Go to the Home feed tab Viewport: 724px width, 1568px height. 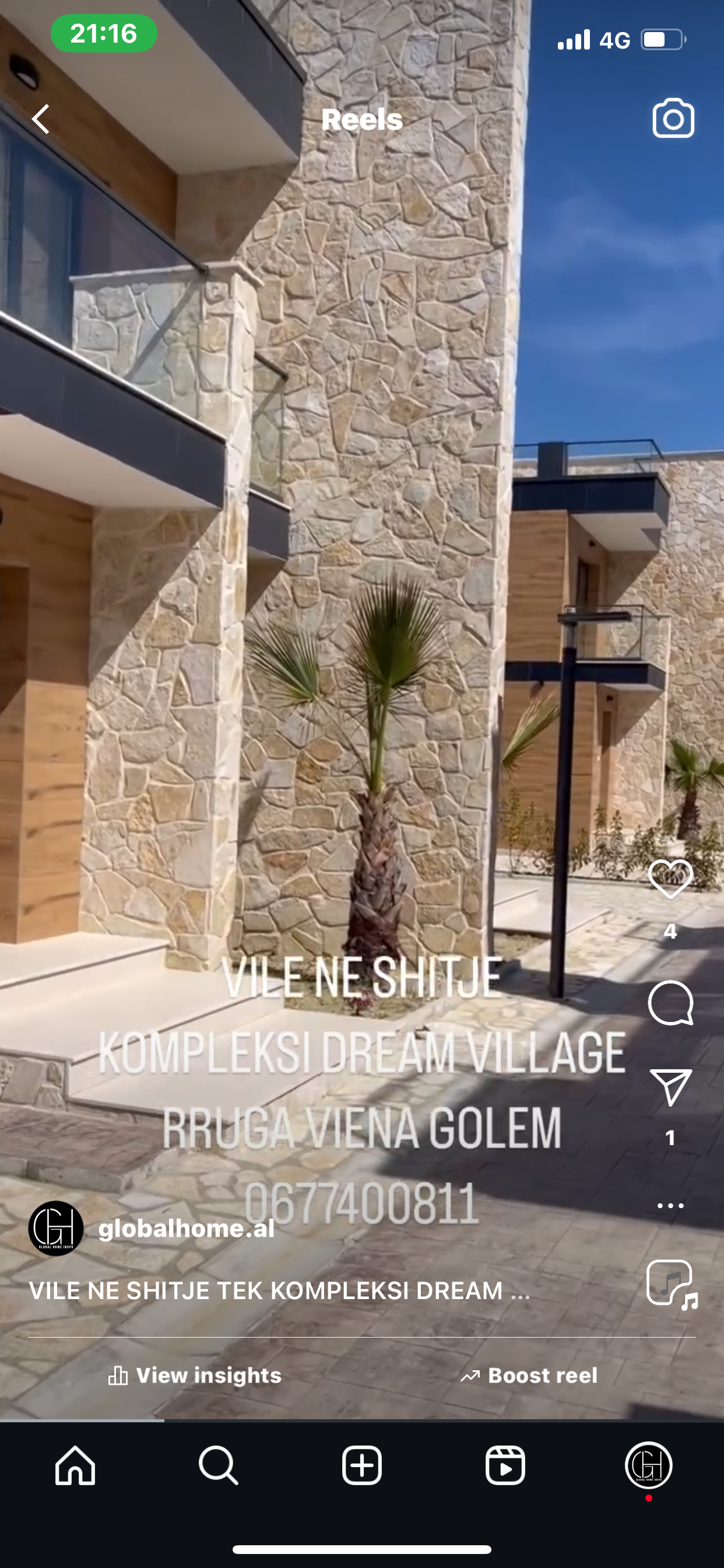click(x=75, y=1465)
